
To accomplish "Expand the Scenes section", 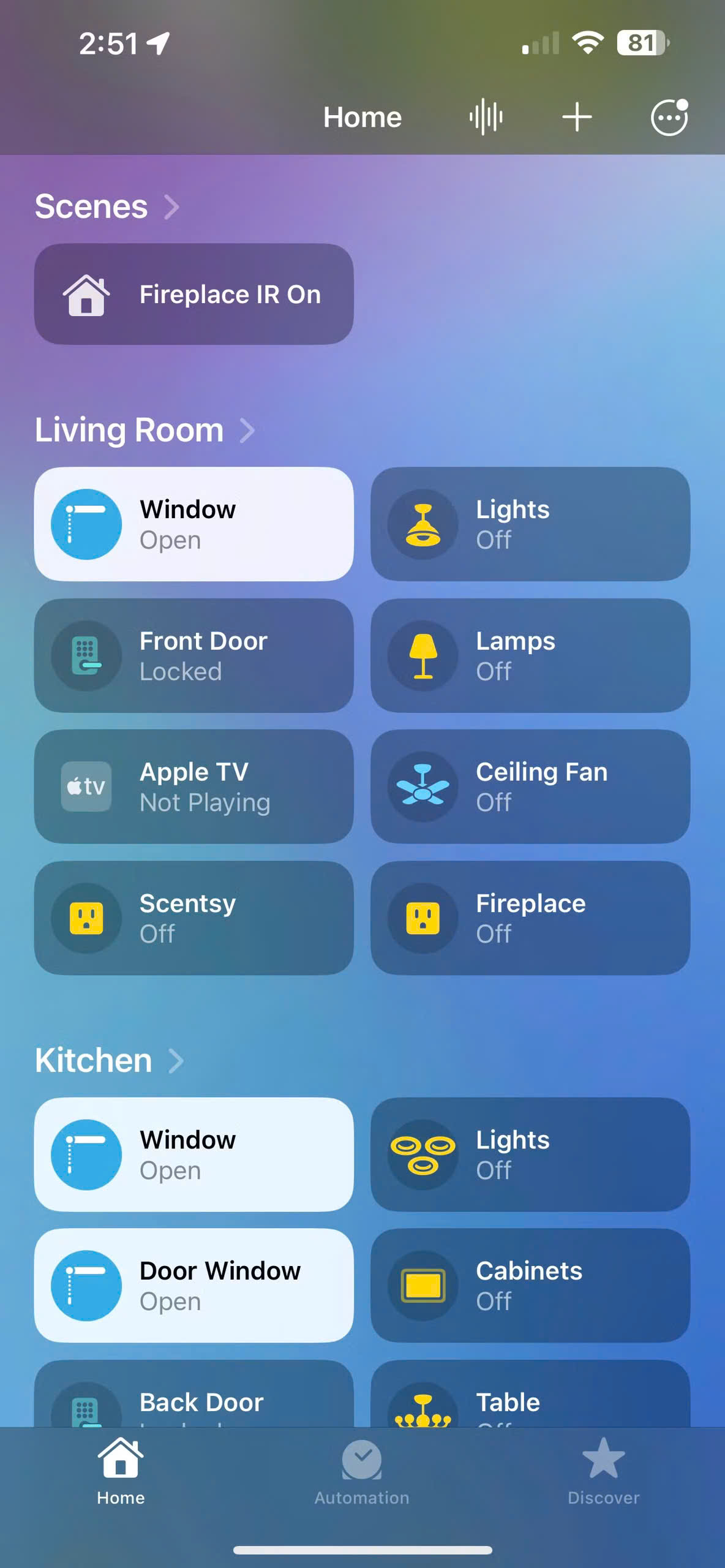I will (173, 207).
